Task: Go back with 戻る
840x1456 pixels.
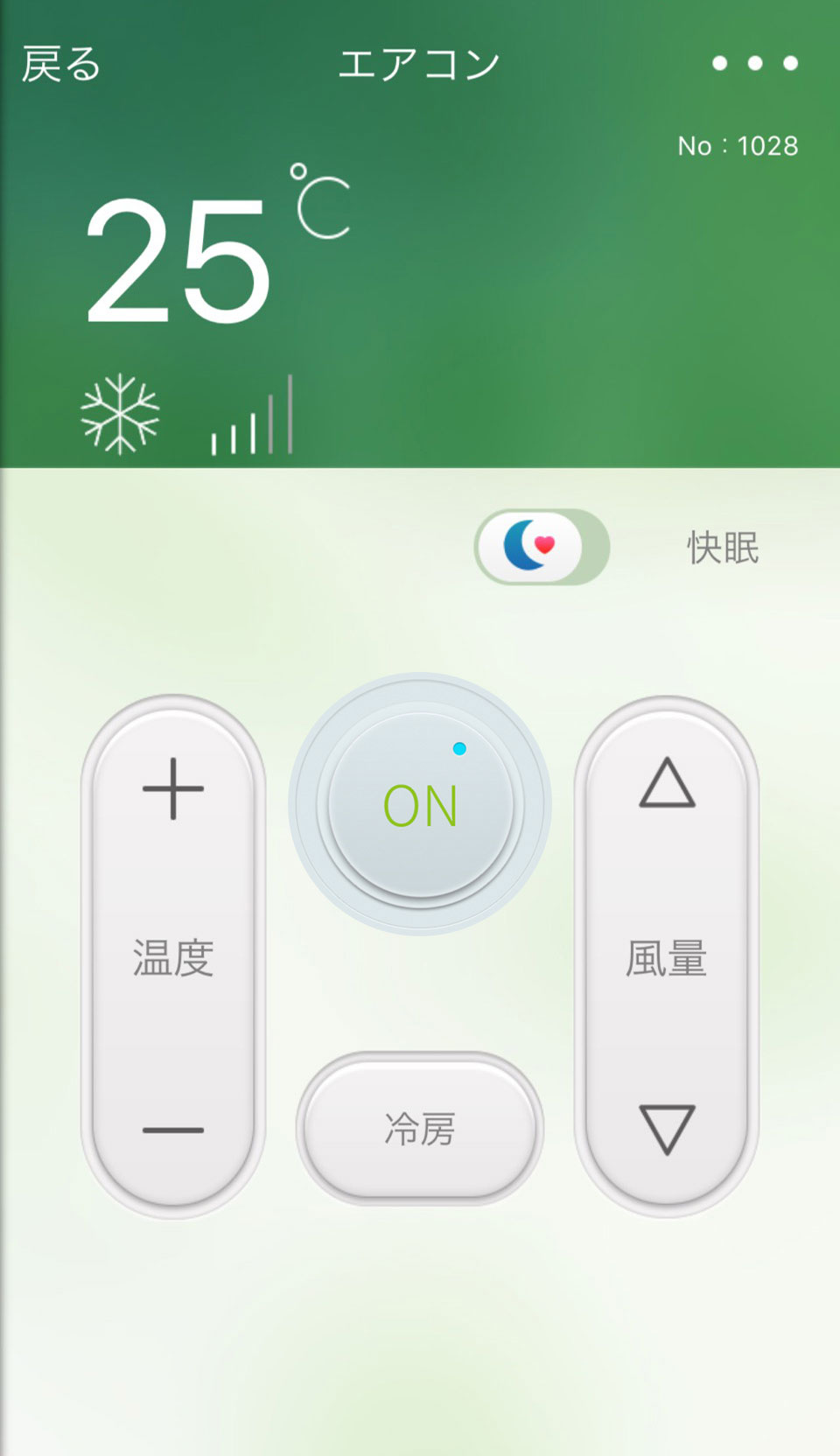Action: click(61, 65)
